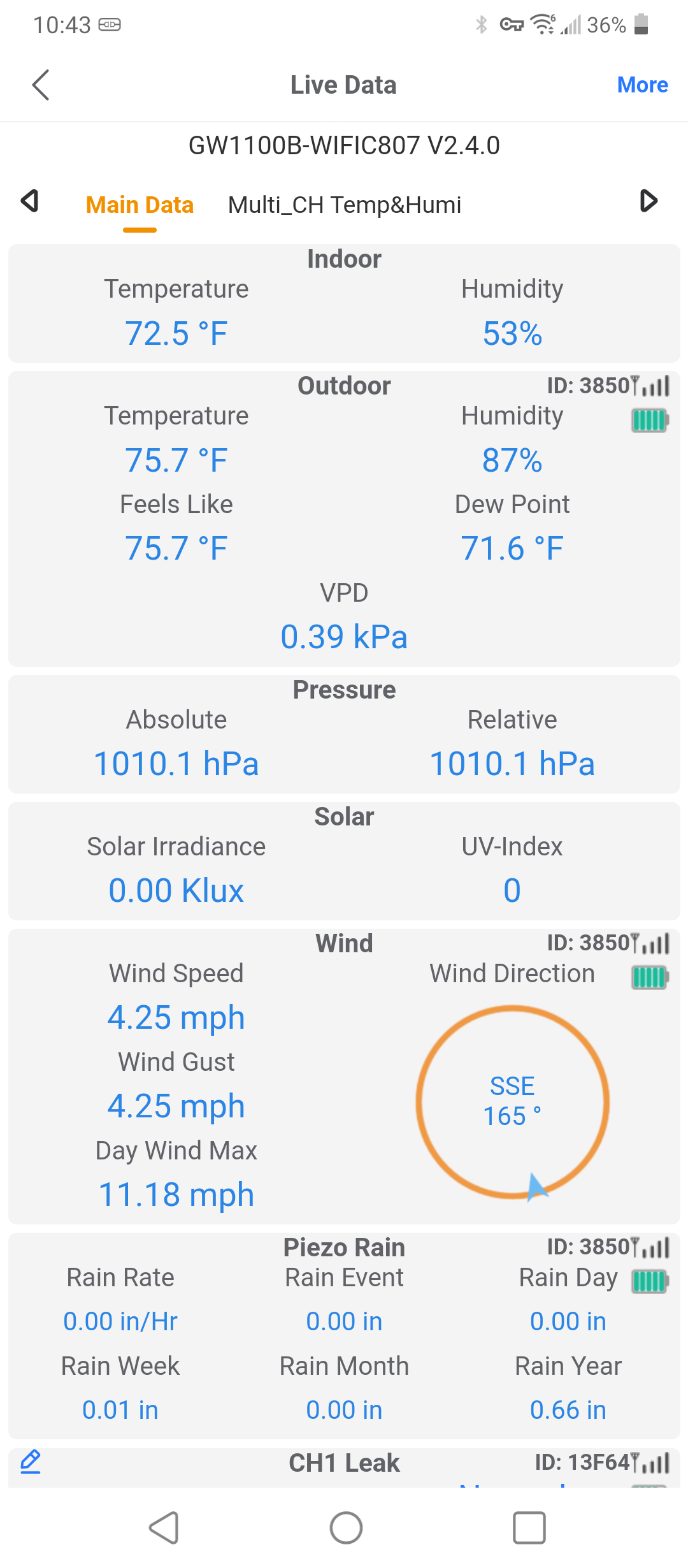Tap the right arrow beside the tabs
The width and height of the screenshot is (688, 1568).
point(649,201)
